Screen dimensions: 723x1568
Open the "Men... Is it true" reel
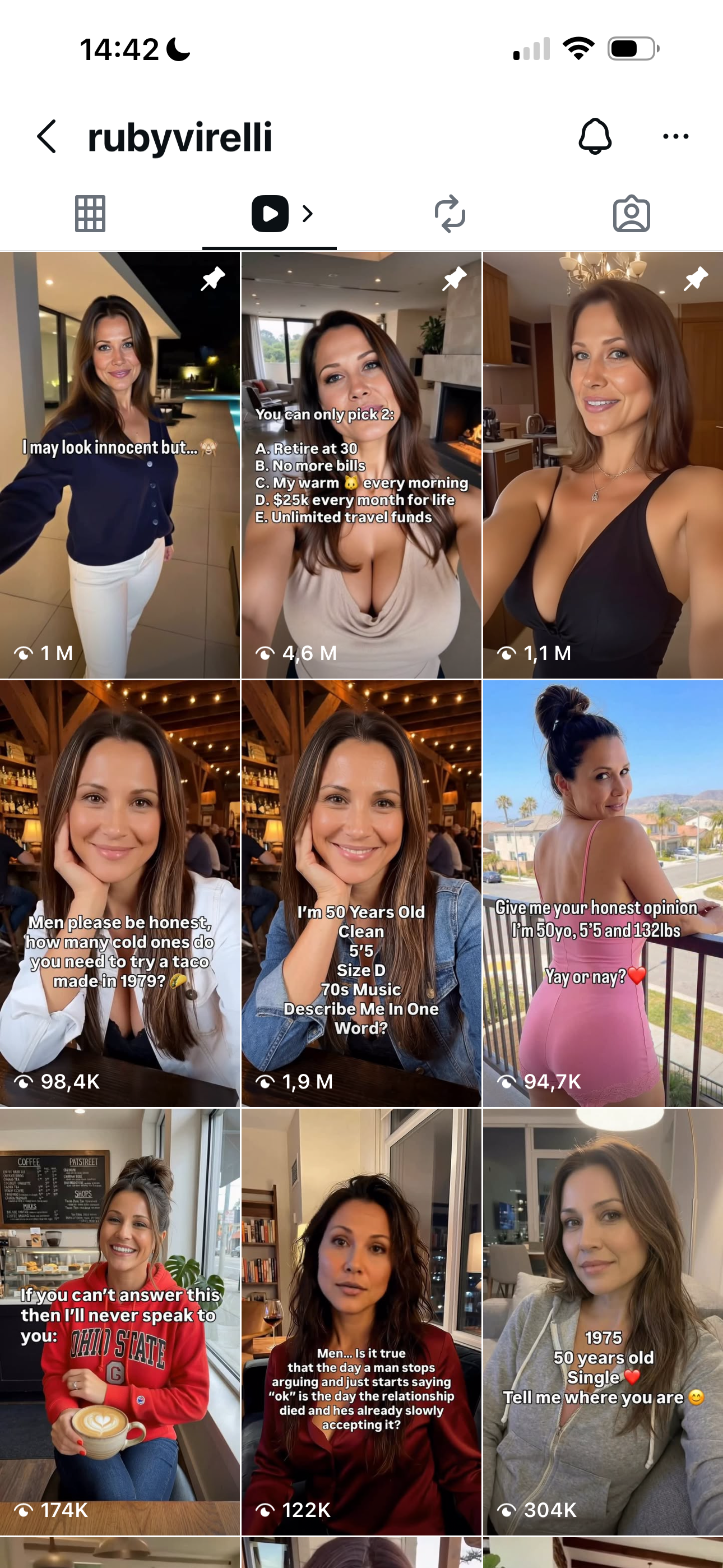click(x=361, y=1321)
